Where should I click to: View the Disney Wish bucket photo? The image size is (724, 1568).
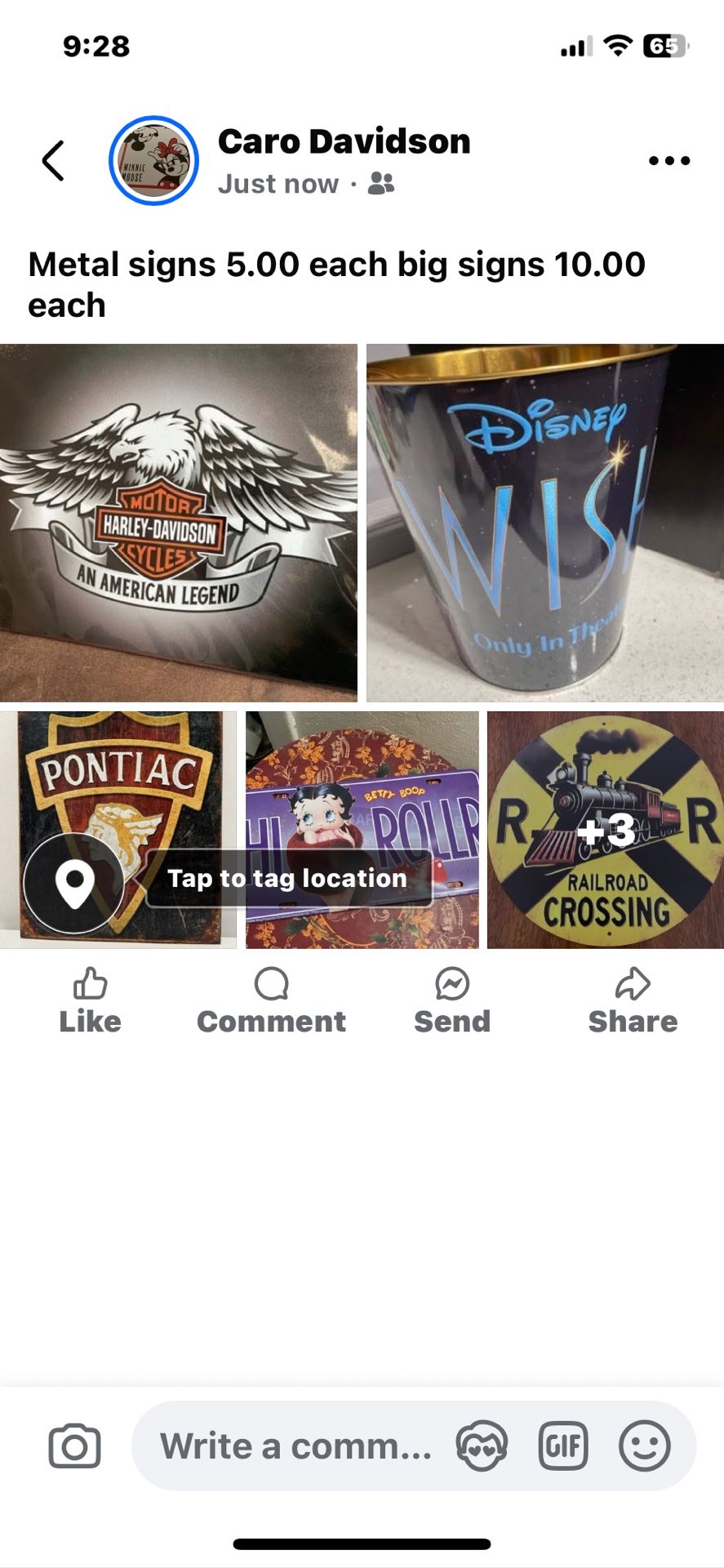pyautogui.click(x=545, y=523)
